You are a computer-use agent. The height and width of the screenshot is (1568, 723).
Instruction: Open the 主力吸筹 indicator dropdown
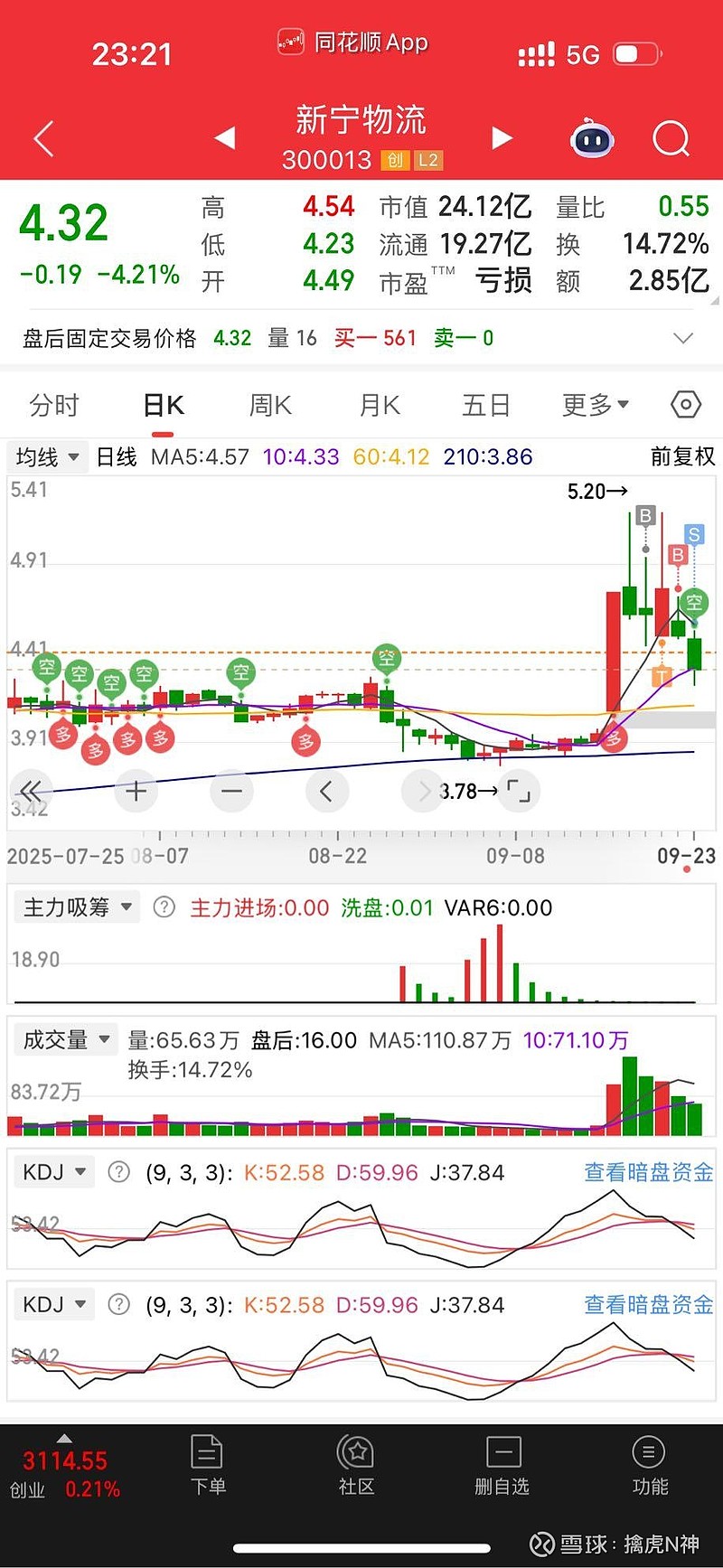pyautogui.click(x=78, y=907)
